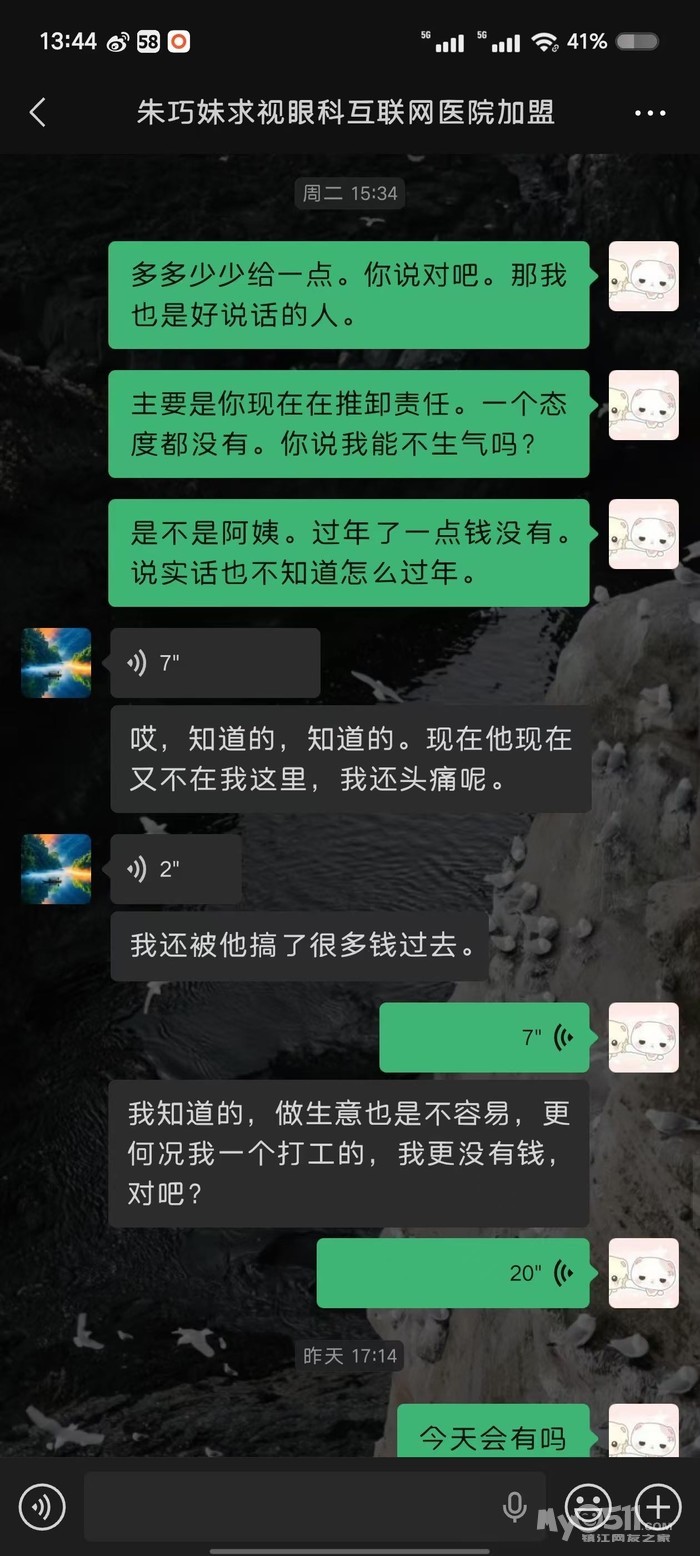The image size is (700, 1556).
Task: Play the received 7-second voice message
Action: coord(215,663)
